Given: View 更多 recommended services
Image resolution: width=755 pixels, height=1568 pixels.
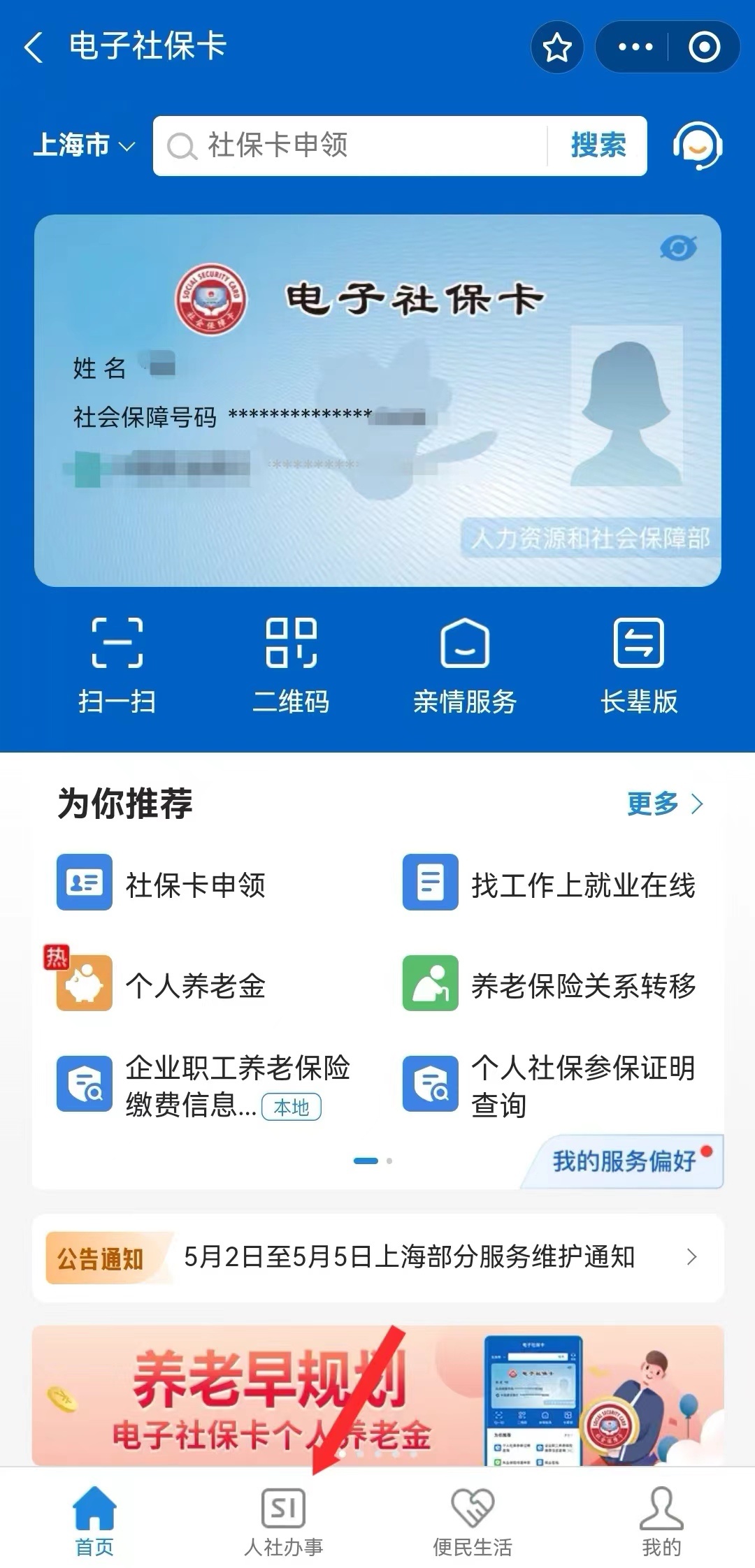Looking at the screenshot, I should coord(664,804).
